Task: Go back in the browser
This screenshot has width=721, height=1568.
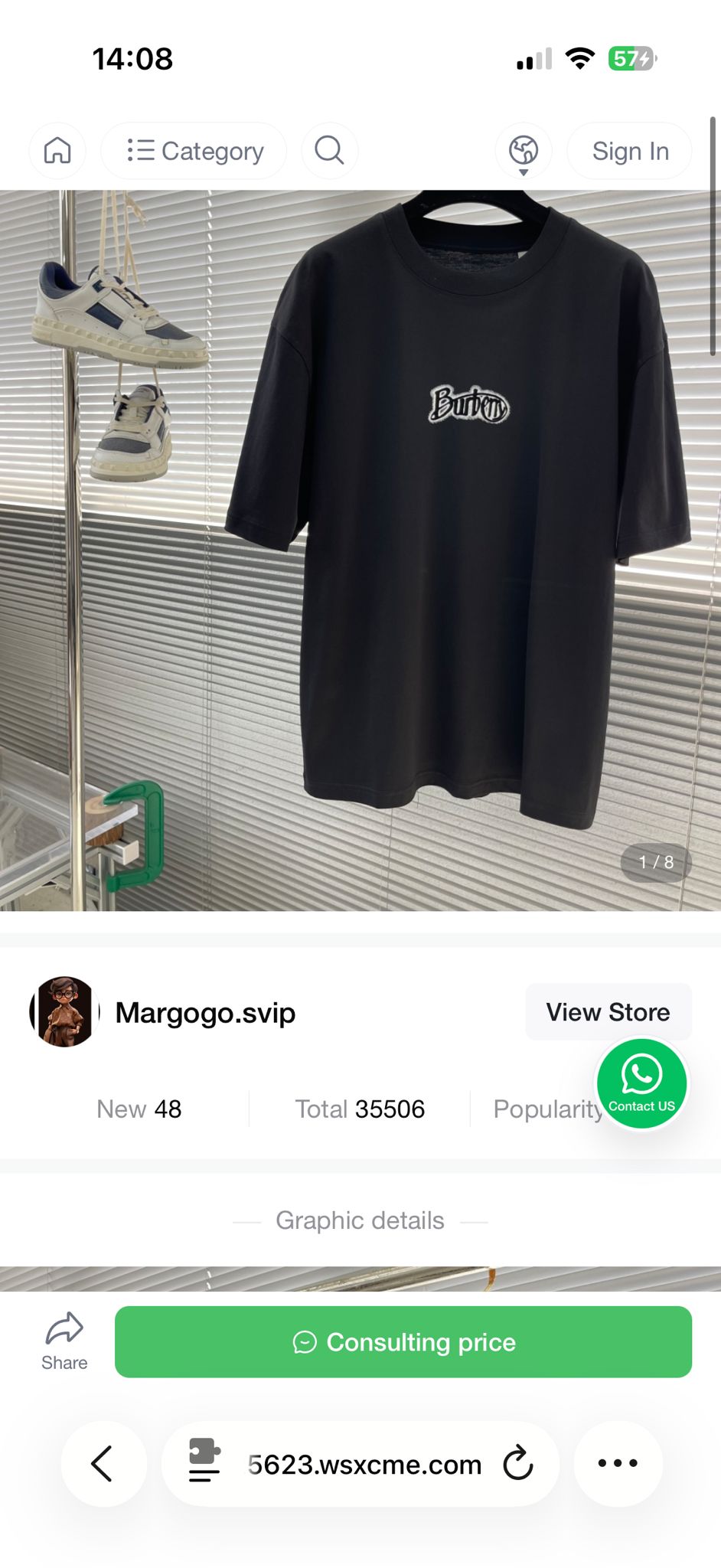Action: [103, 1464]
